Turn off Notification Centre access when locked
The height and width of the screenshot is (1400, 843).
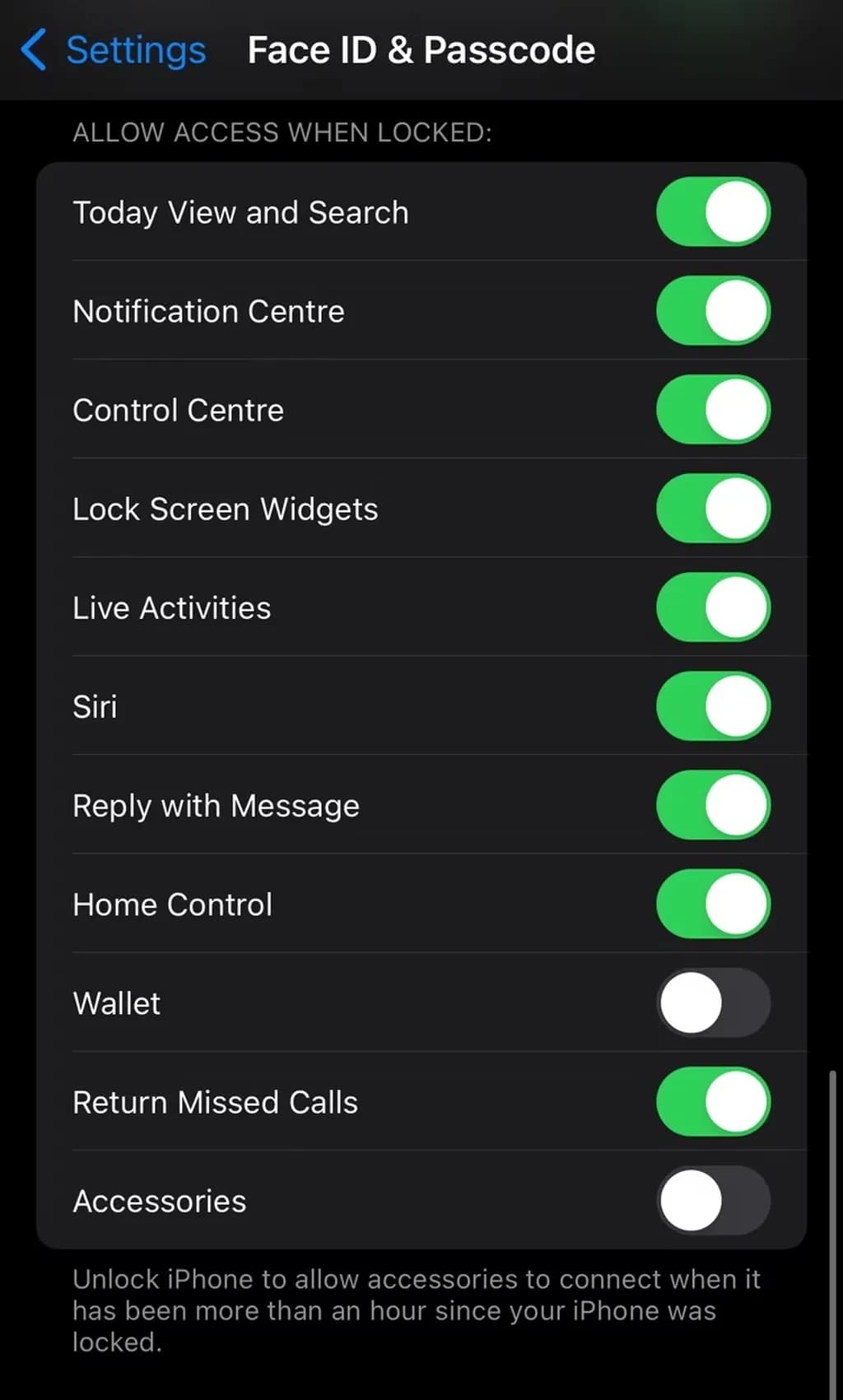pyautogui.click(x=713, y=311)
